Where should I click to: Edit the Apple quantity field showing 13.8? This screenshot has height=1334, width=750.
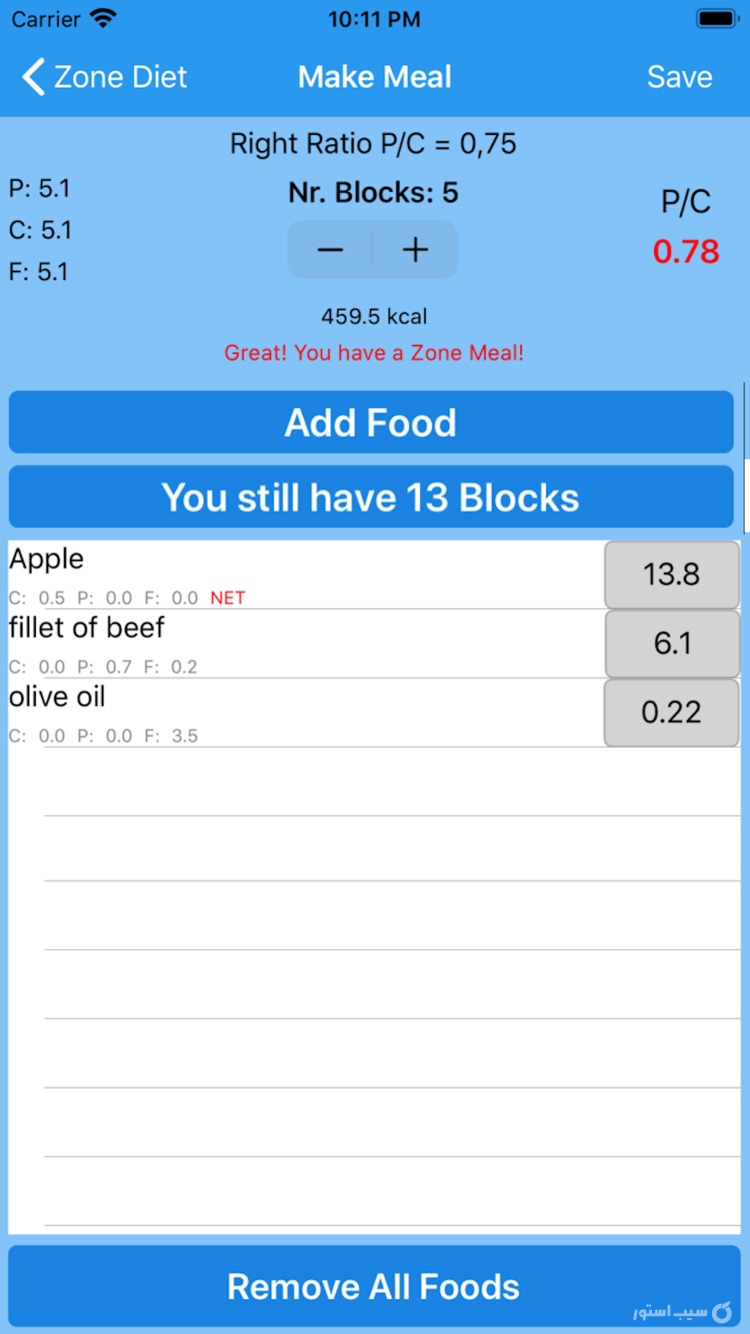tap(671, 575)
